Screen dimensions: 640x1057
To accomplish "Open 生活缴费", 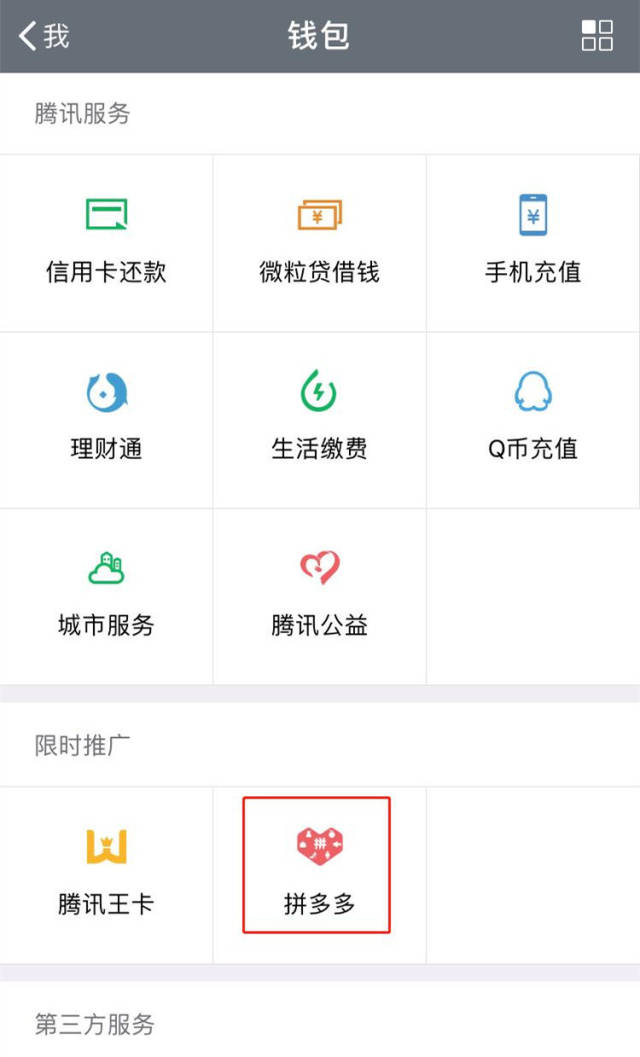I will 320,420.
